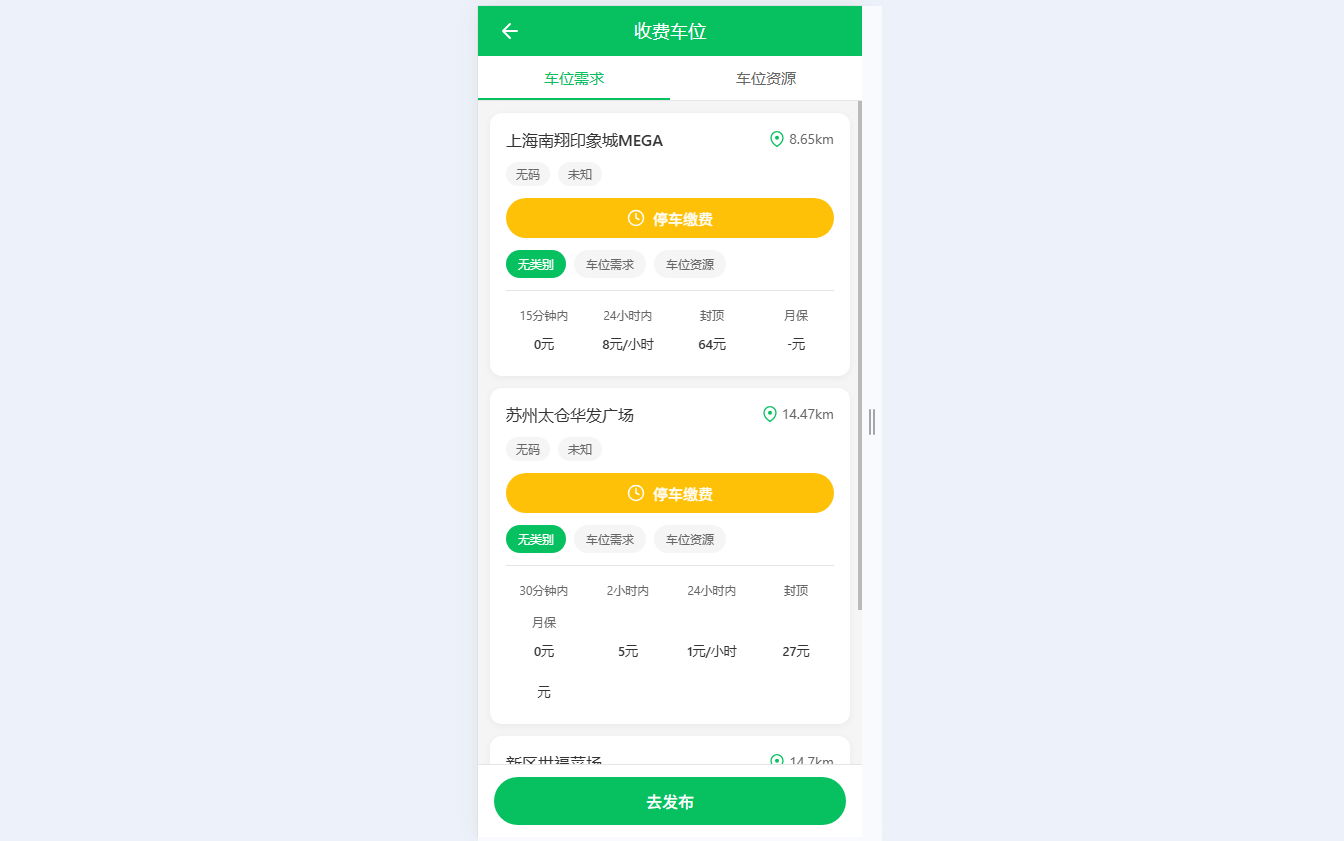Screen dimensions: 1344x841
Task: Tap 停车缴费 under 上海南翔印象城MEGA
Action: tap(670, 218)
